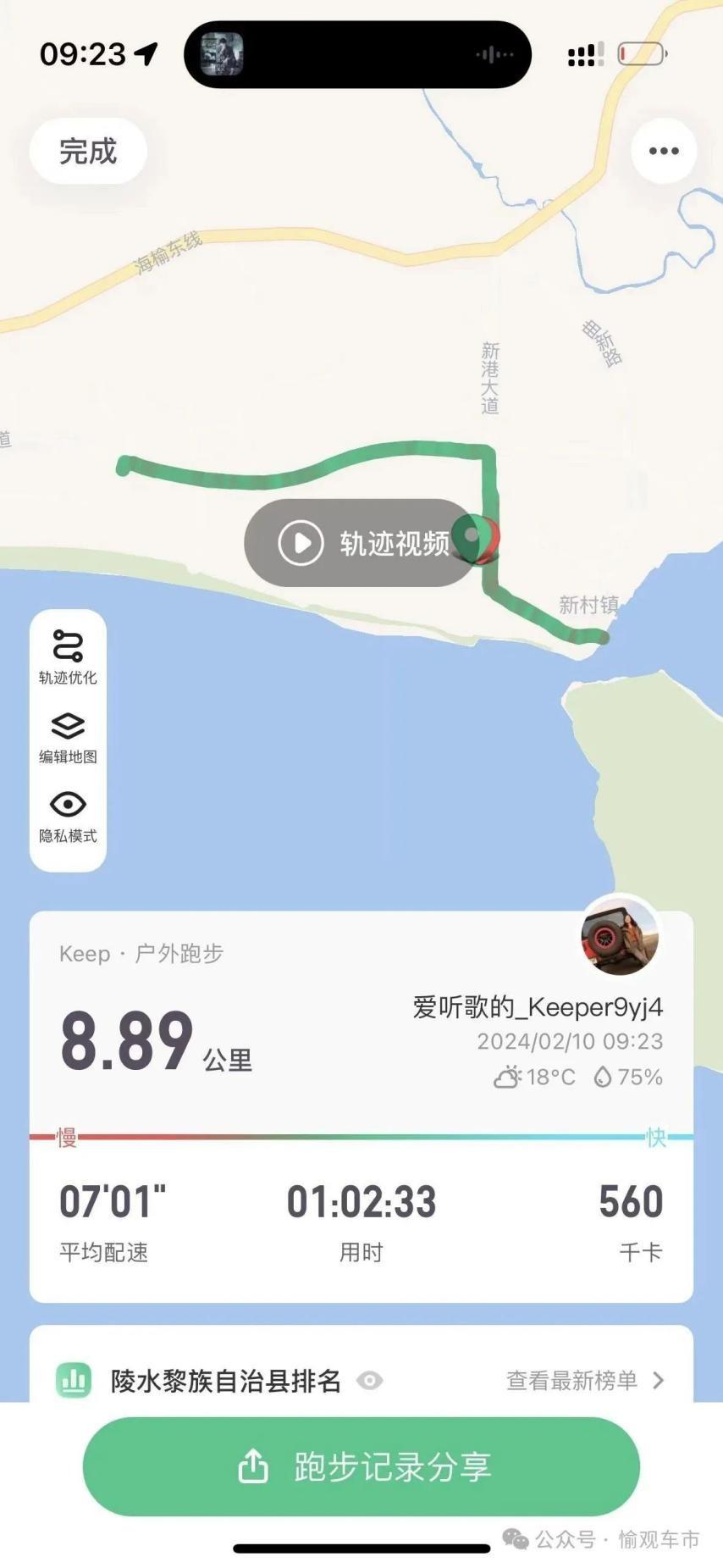Share via 跑步记录分享 button
This screenshot has height=1568, width=723.
pyautogui.click(x=361, y=1466)
